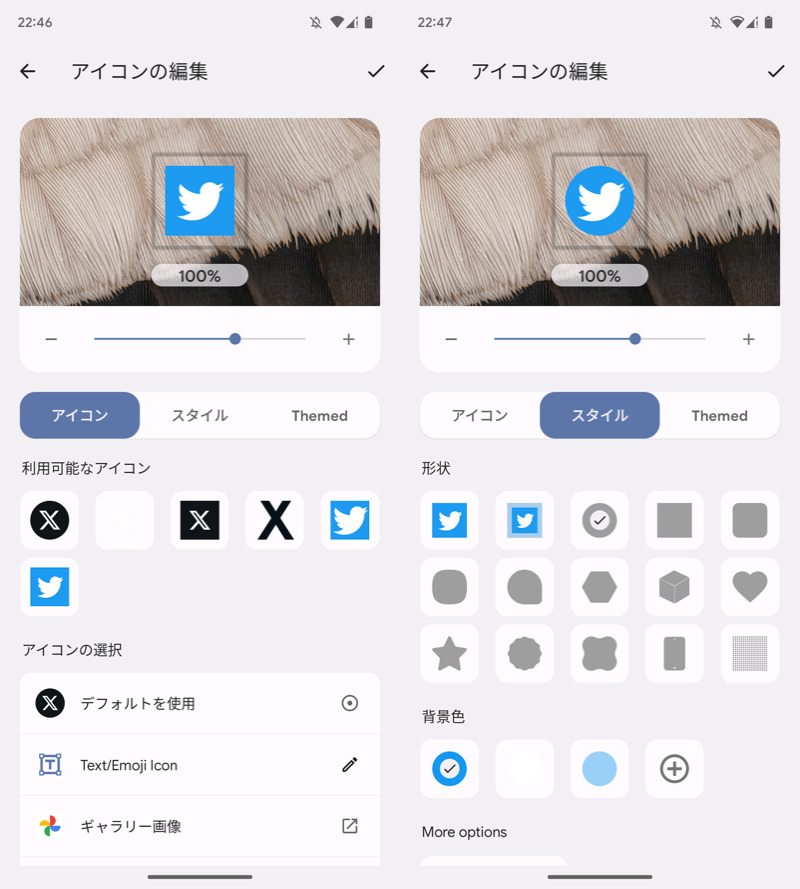This screenshot has width=800, height=889.
Task: Set the light blue background color
Action: [599, 769]
